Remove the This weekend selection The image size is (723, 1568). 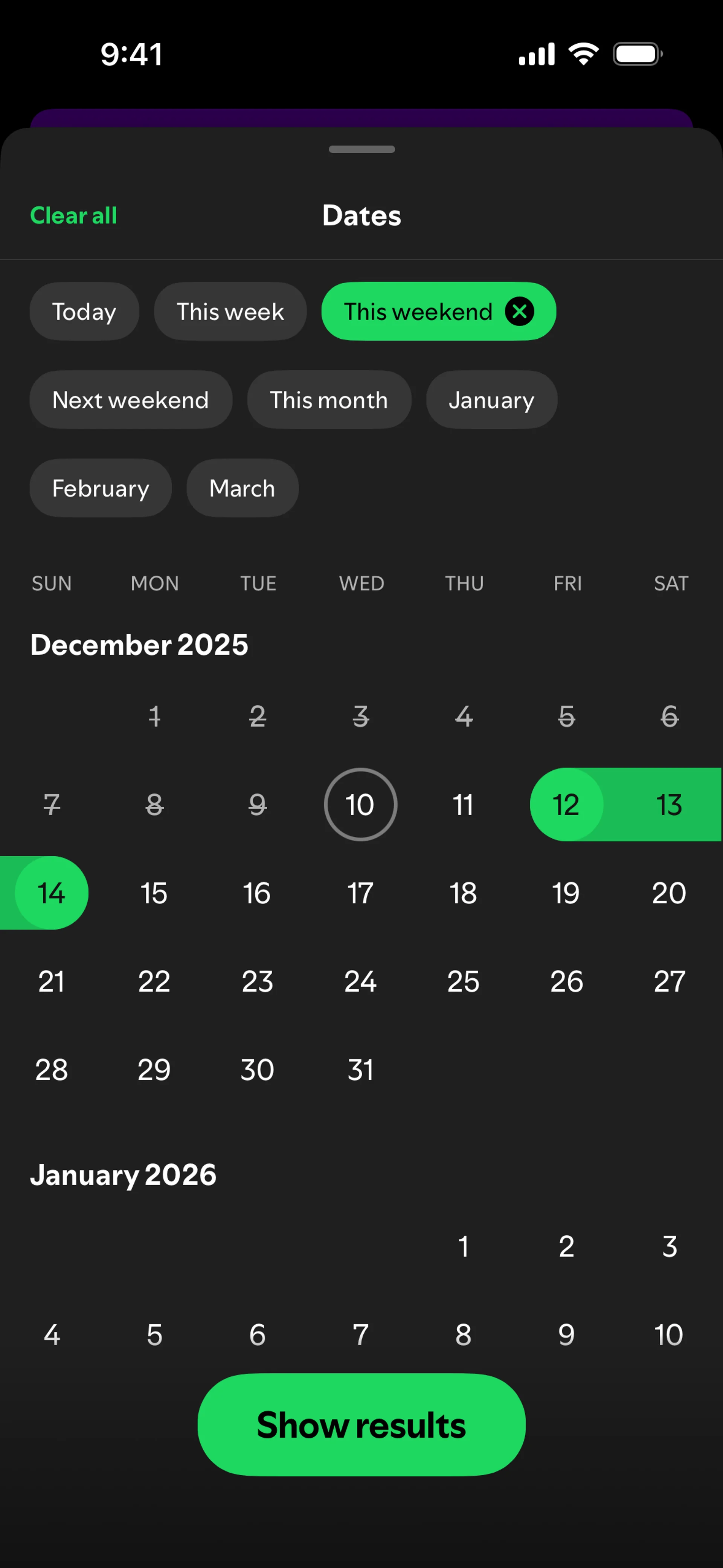[x=520, y=311]
